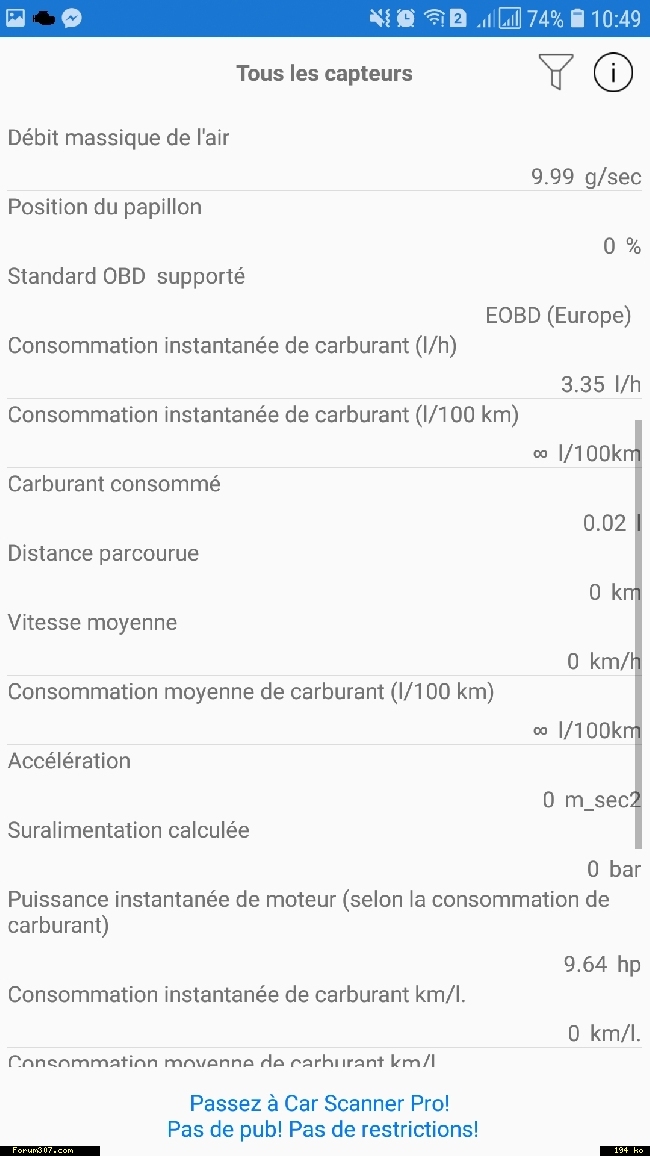The width and height of the screenshot is (650, 1156).
Task: Open Puissance instantanée de moteur sensor
Action: (x=324, y=931)
